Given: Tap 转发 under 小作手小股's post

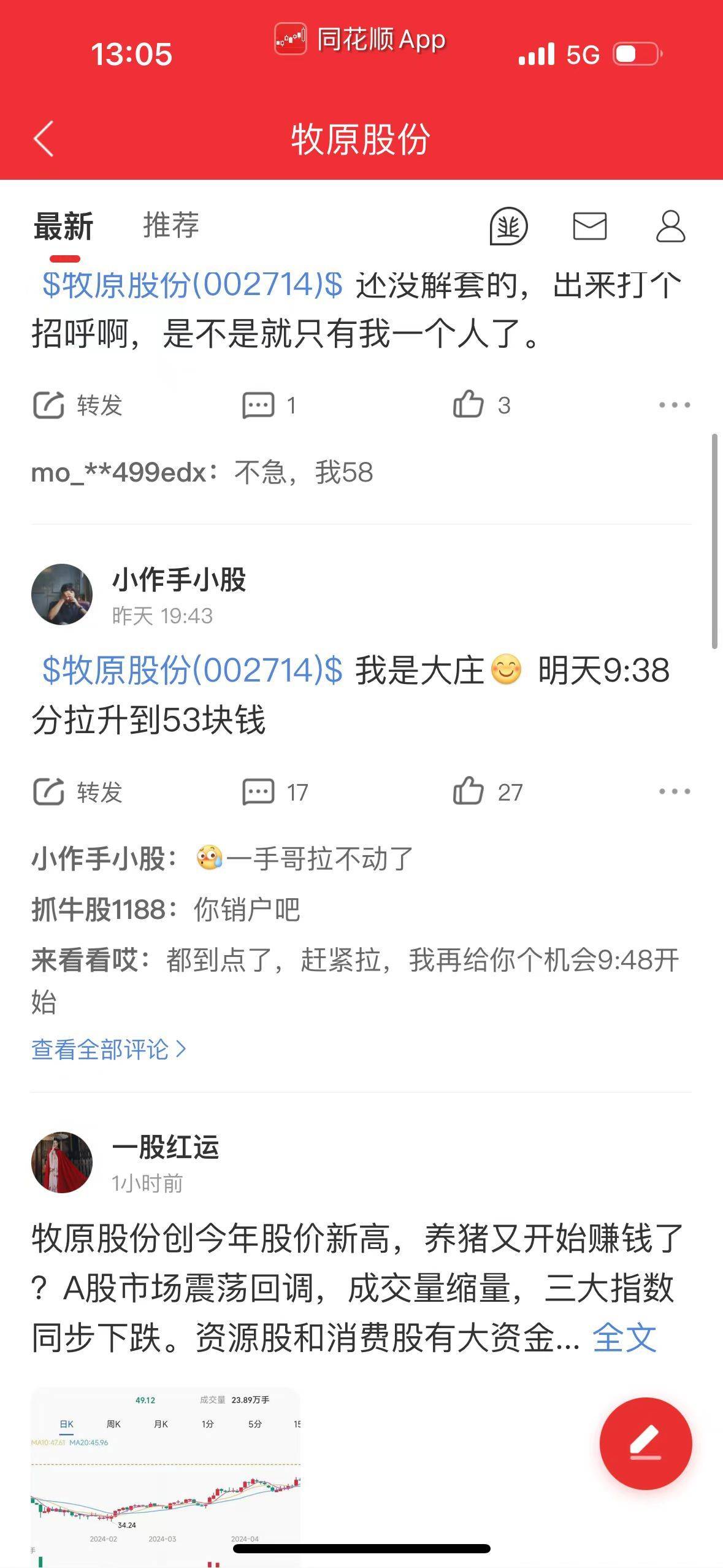Looking at the screenshot, I should pyautogui.click(x=77, y=792).
